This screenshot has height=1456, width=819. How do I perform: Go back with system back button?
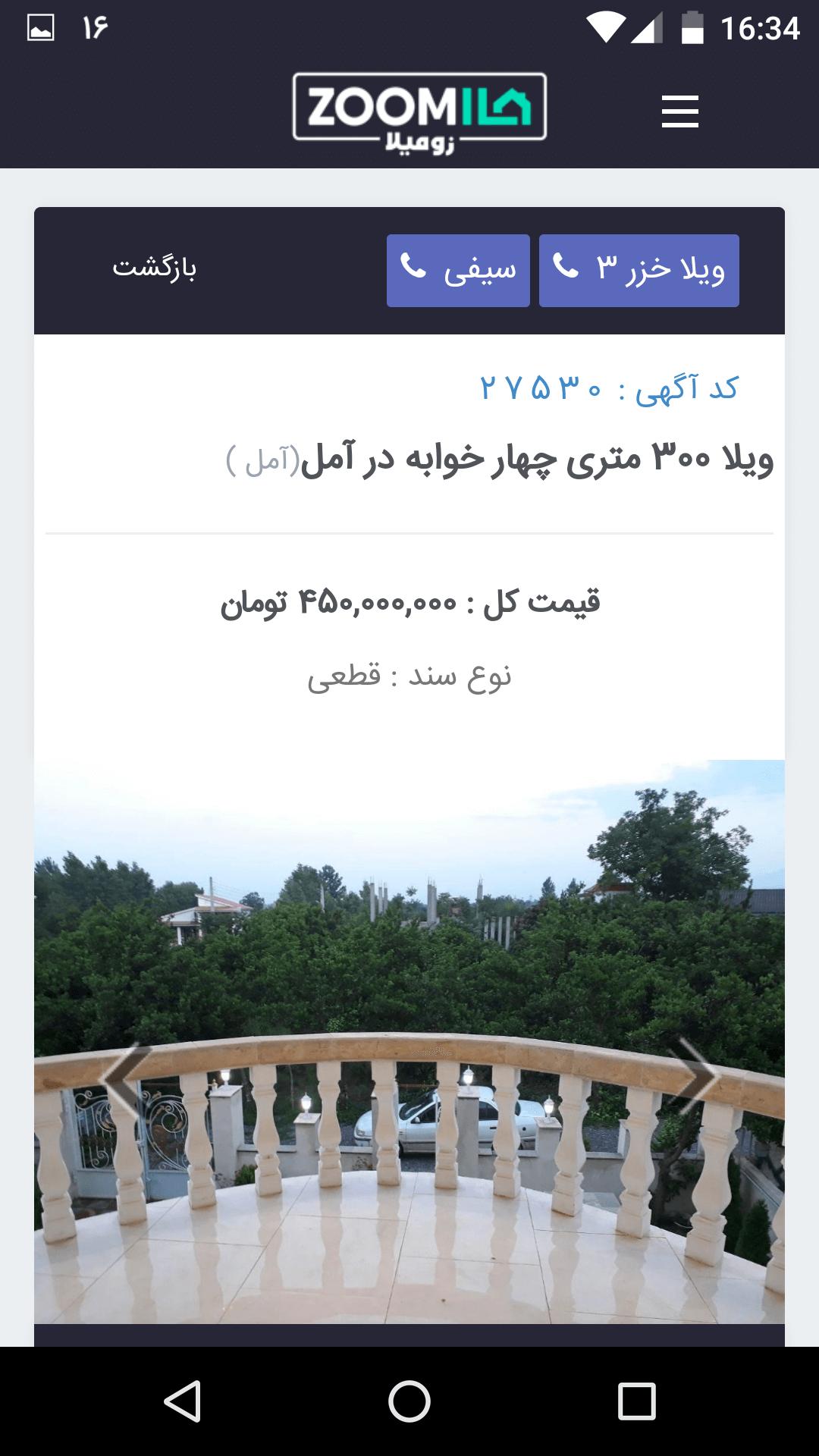pos(182,1400)
